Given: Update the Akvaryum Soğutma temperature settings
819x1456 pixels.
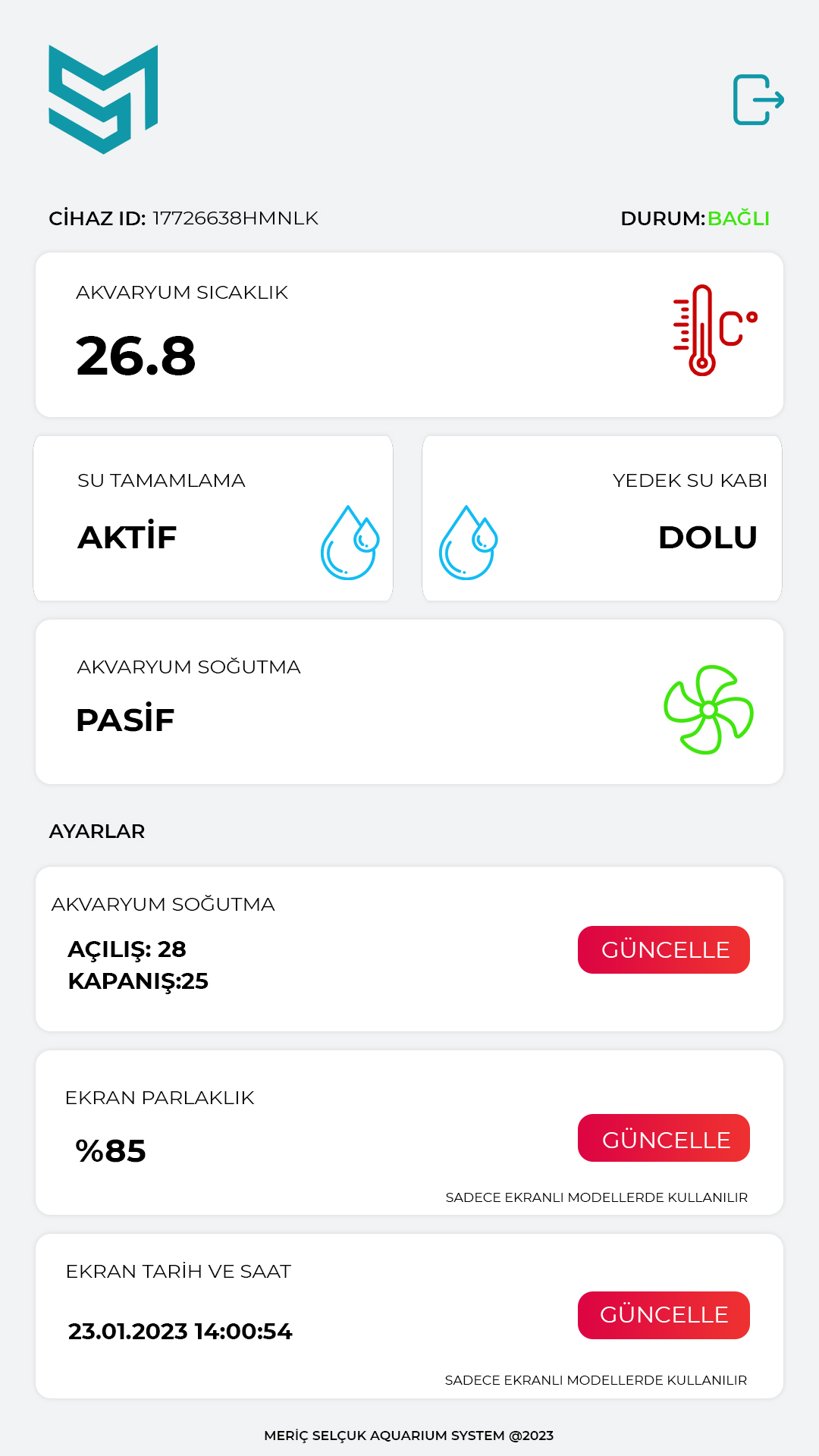Looking at the screenshot, I should 664,949.
